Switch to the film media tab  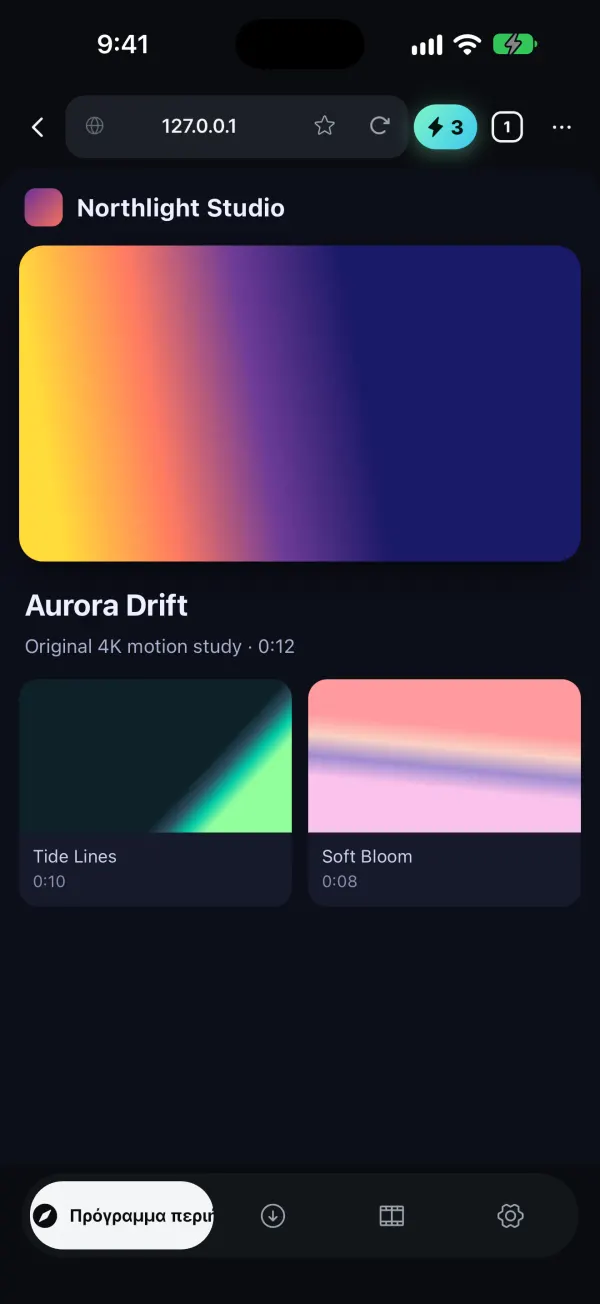(392, 1216)
